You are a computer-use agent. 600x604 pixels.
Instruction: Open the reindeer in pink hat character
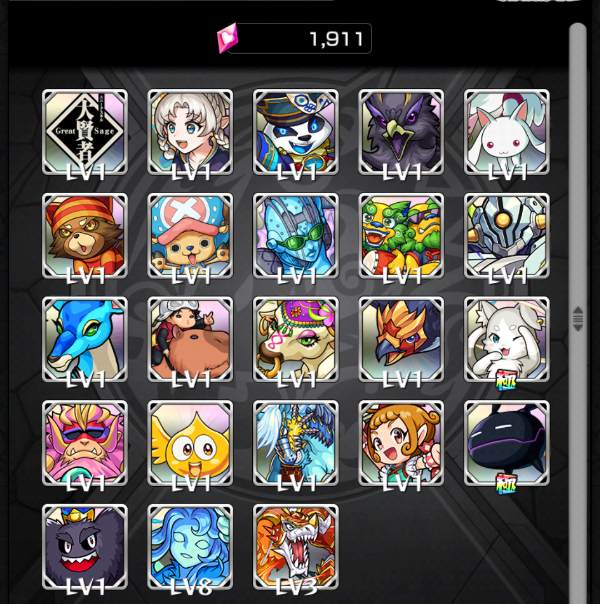(190, 236)
